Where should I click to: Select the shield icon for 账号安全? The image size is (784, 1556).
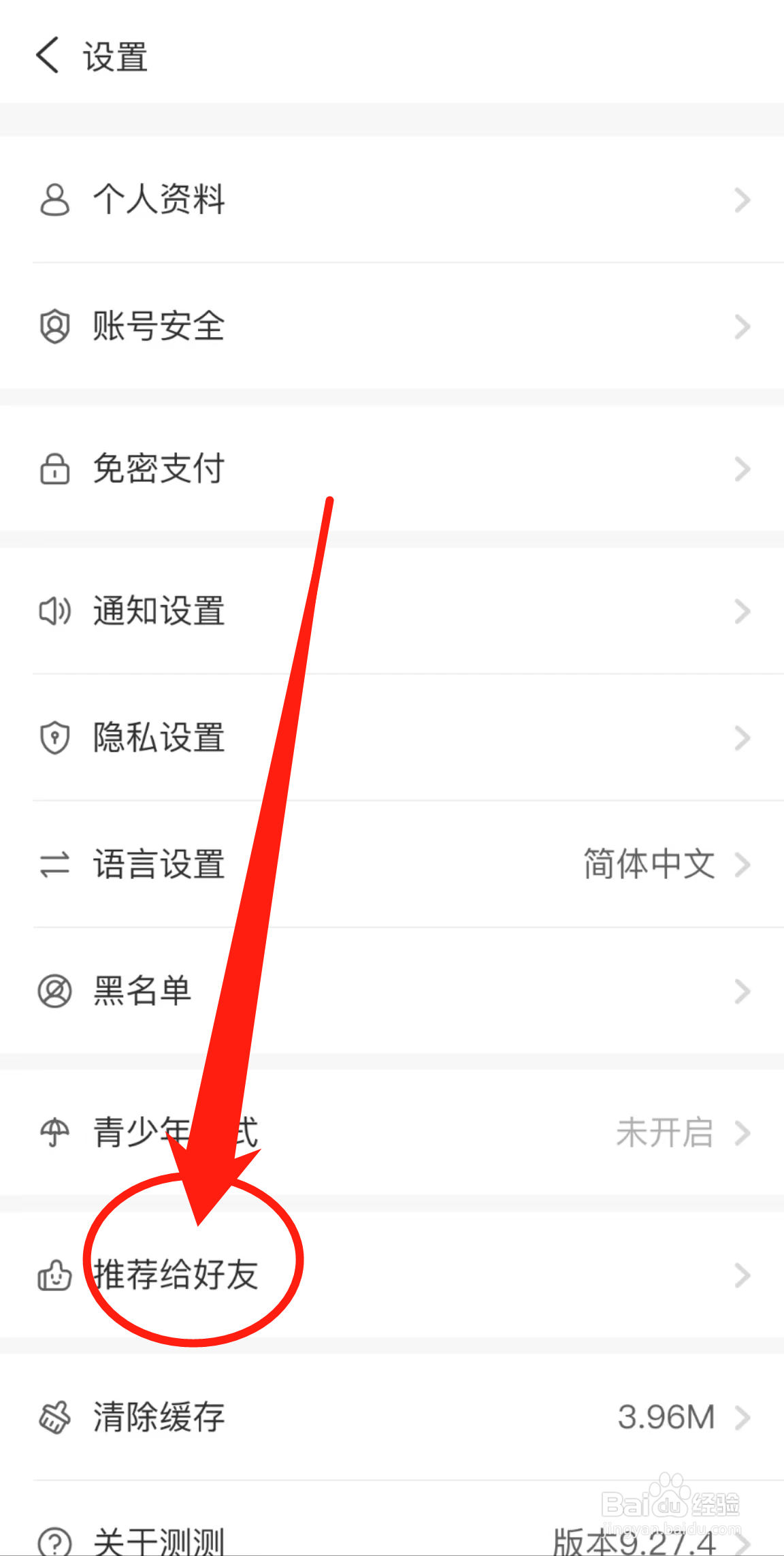click(55, 327)
